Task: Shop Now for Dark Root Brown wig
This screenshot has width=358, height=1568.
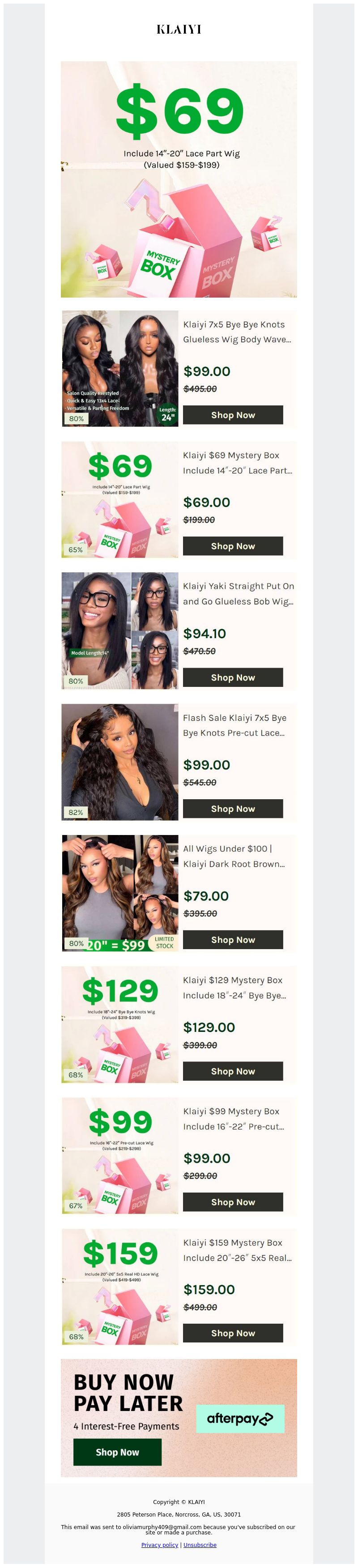Action: [x=233, y=939]
